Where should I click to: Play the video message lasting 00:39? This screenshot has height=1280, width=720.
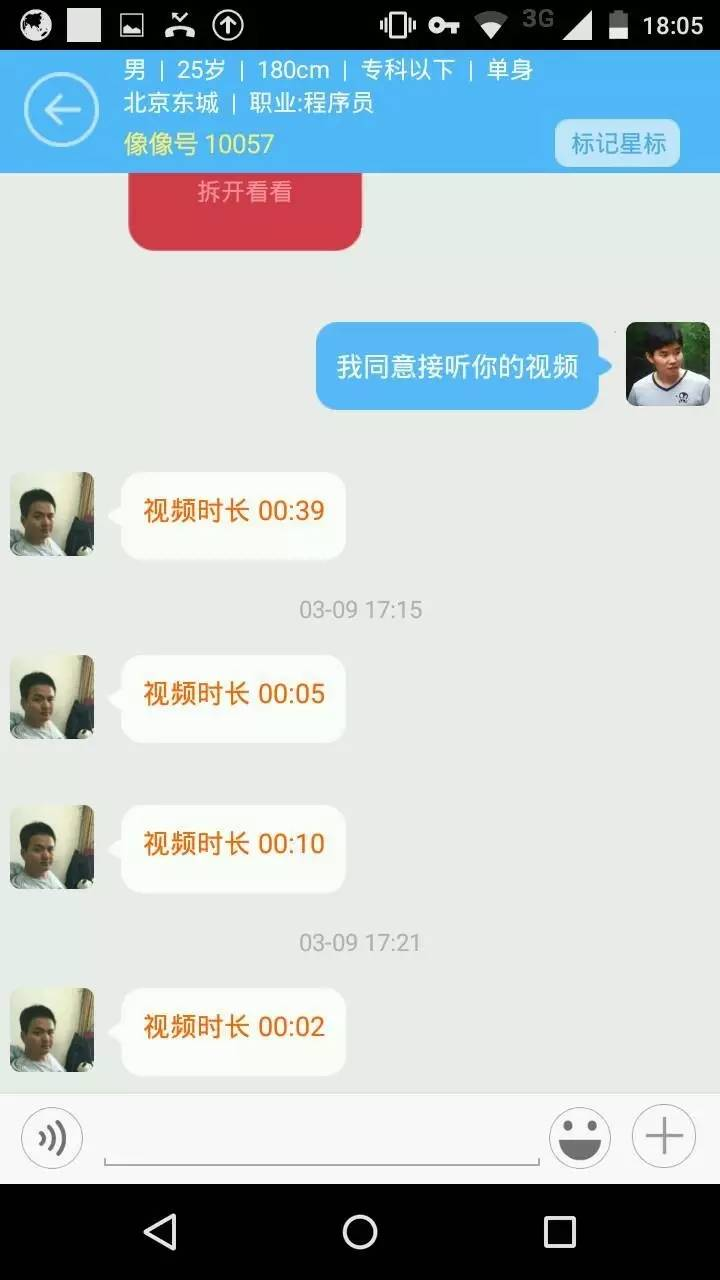click(233, 512)
